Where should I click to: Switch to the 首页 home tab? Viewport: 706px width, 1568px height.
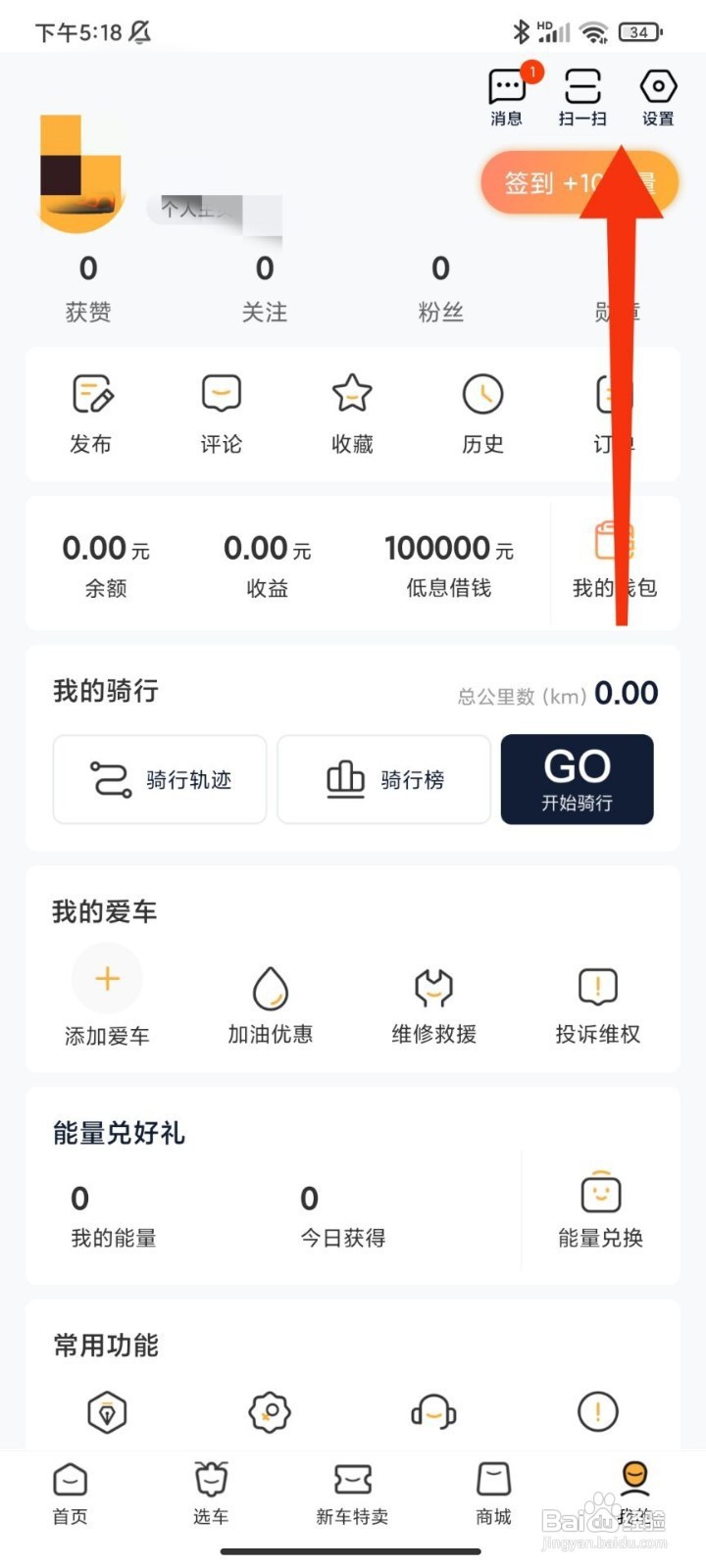[x=71, y=1494]
